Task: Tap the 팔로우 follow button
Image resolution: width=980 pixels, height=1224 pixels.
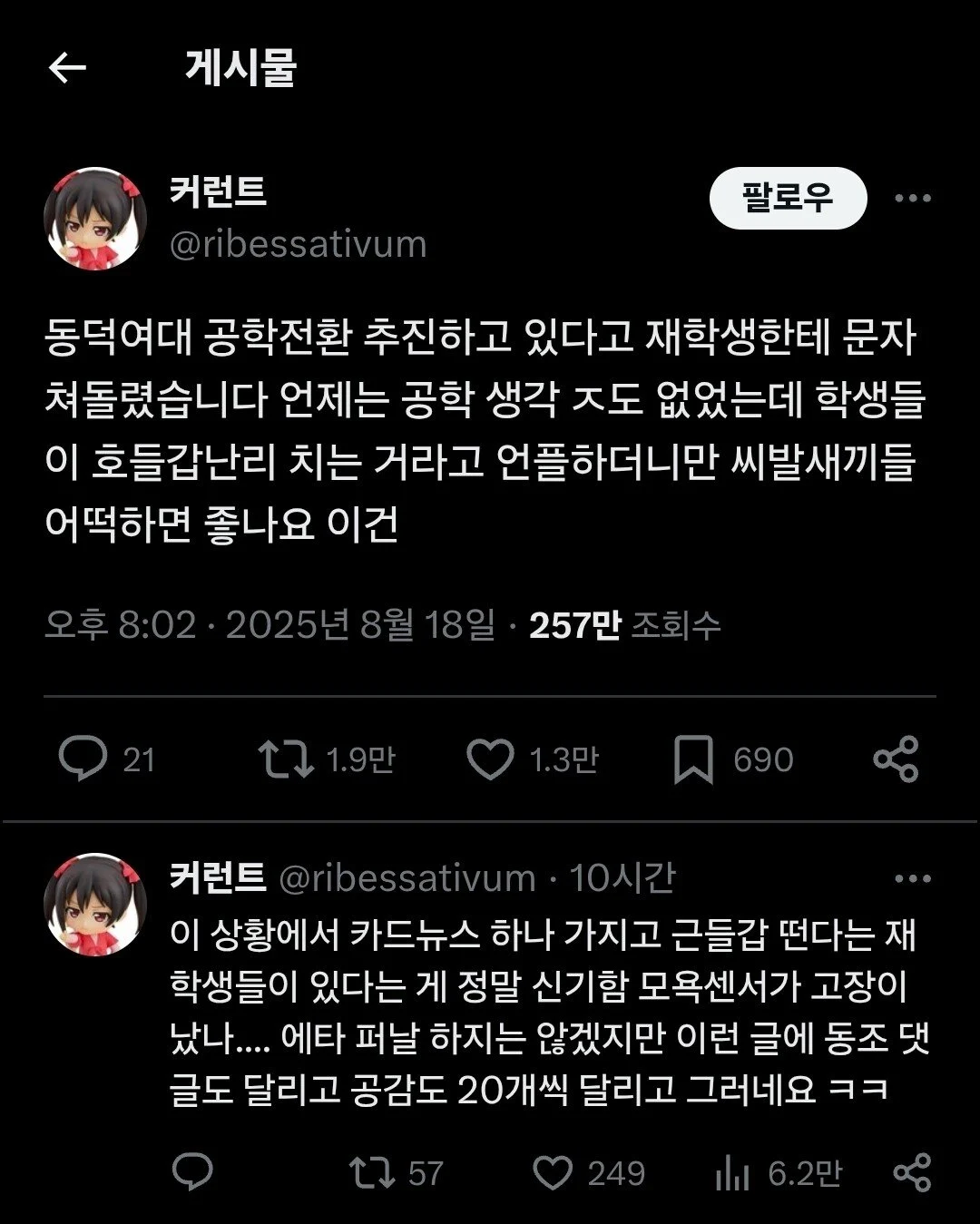Action: [788, 198]
